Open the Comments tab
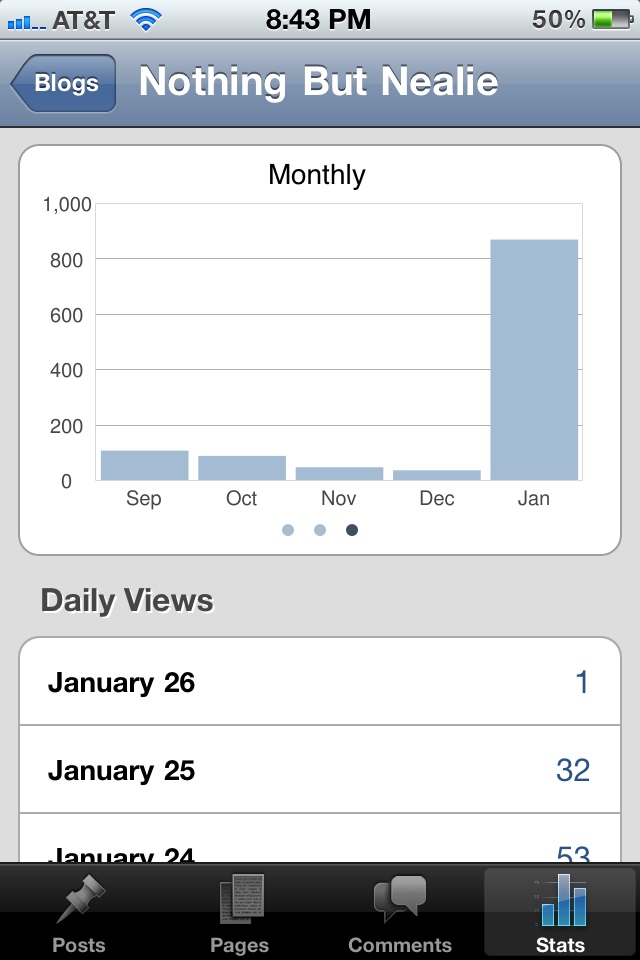This screenshot has height=960, width=640. point(400,911)
